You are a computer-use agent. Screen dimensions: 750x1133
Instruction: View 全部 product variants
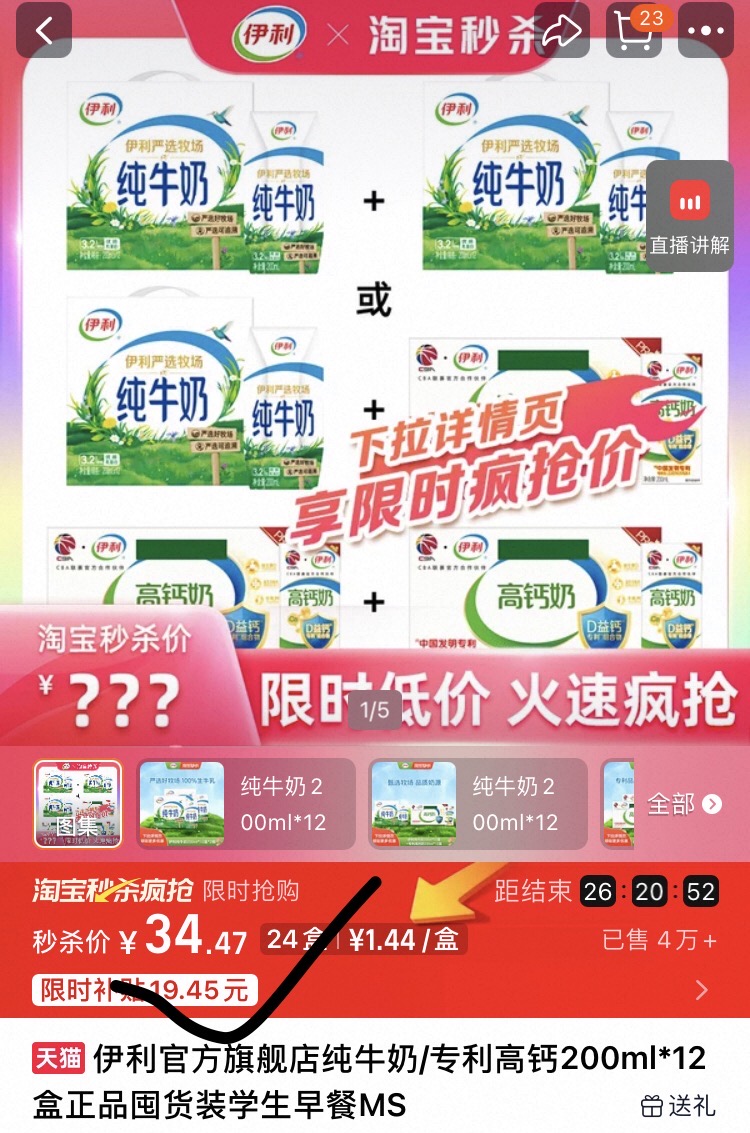[684, 804]
